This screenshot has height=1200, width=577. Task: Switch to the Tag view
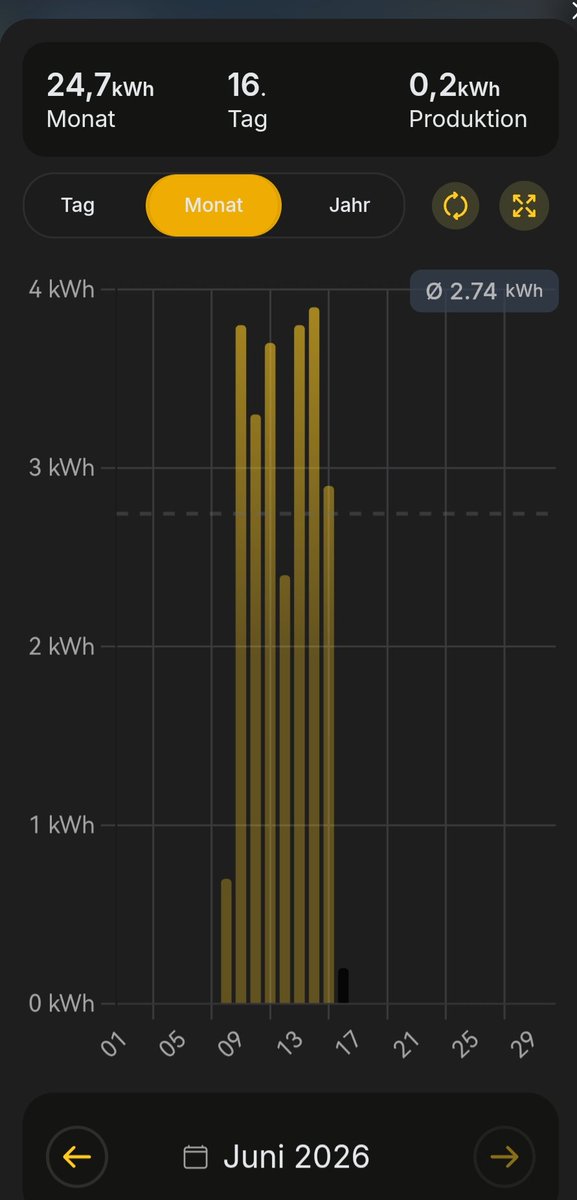click(x=78, y=206)
